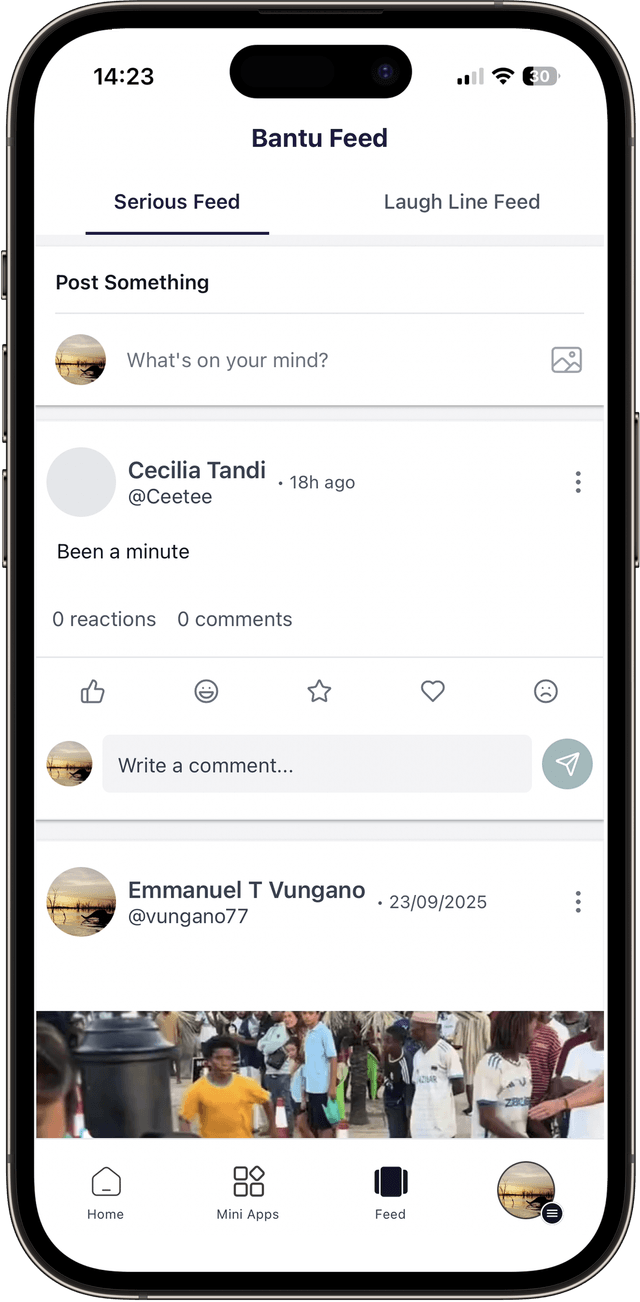The width and height of the screenshot is (640, 1302).
Task: Tap the What's on your mind field
Action: pyautogui.click(x=320, y=360)
